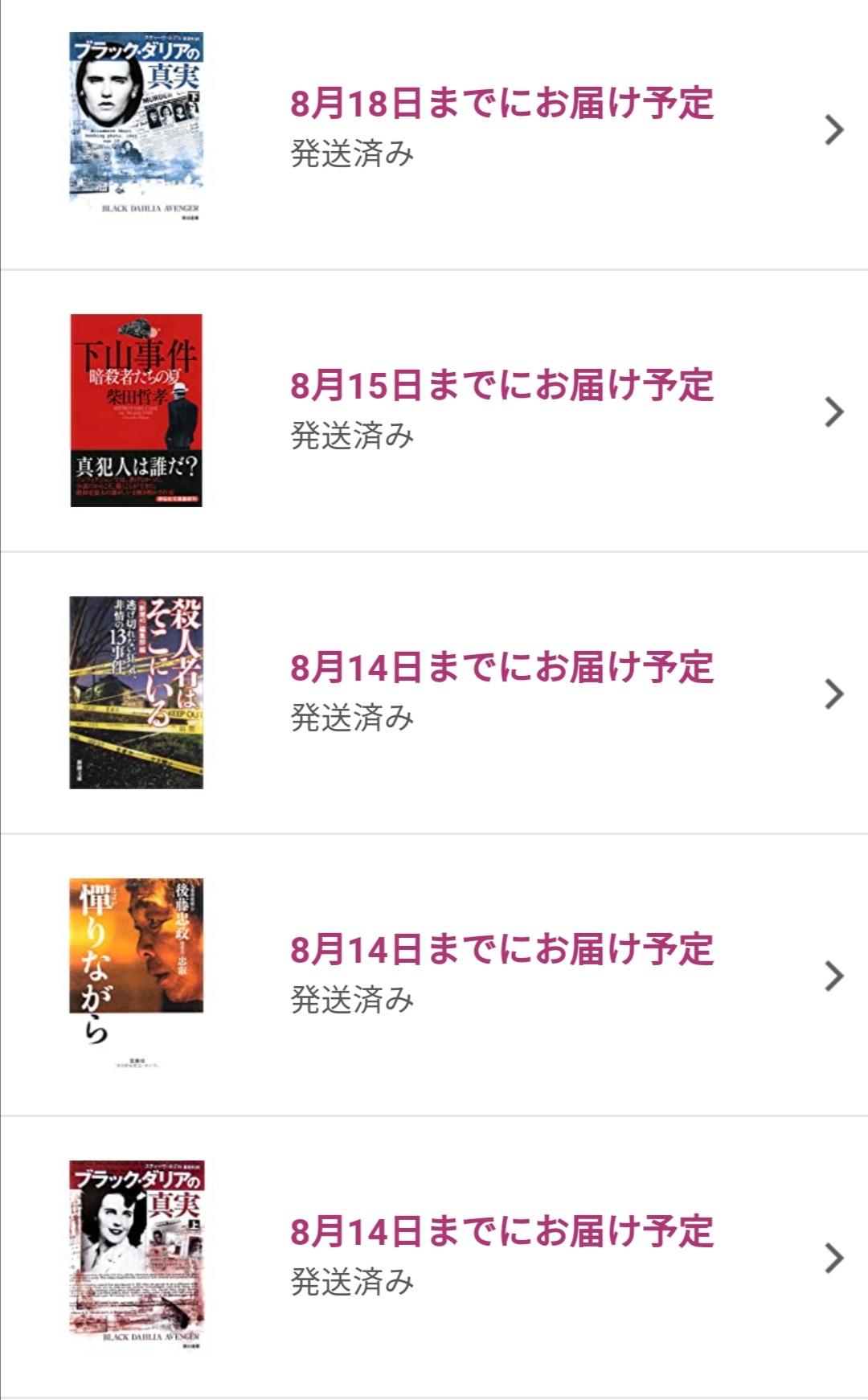Open the 殺人者はそこにいる order details
868x1400 pixels.
(x=502, y=692)
